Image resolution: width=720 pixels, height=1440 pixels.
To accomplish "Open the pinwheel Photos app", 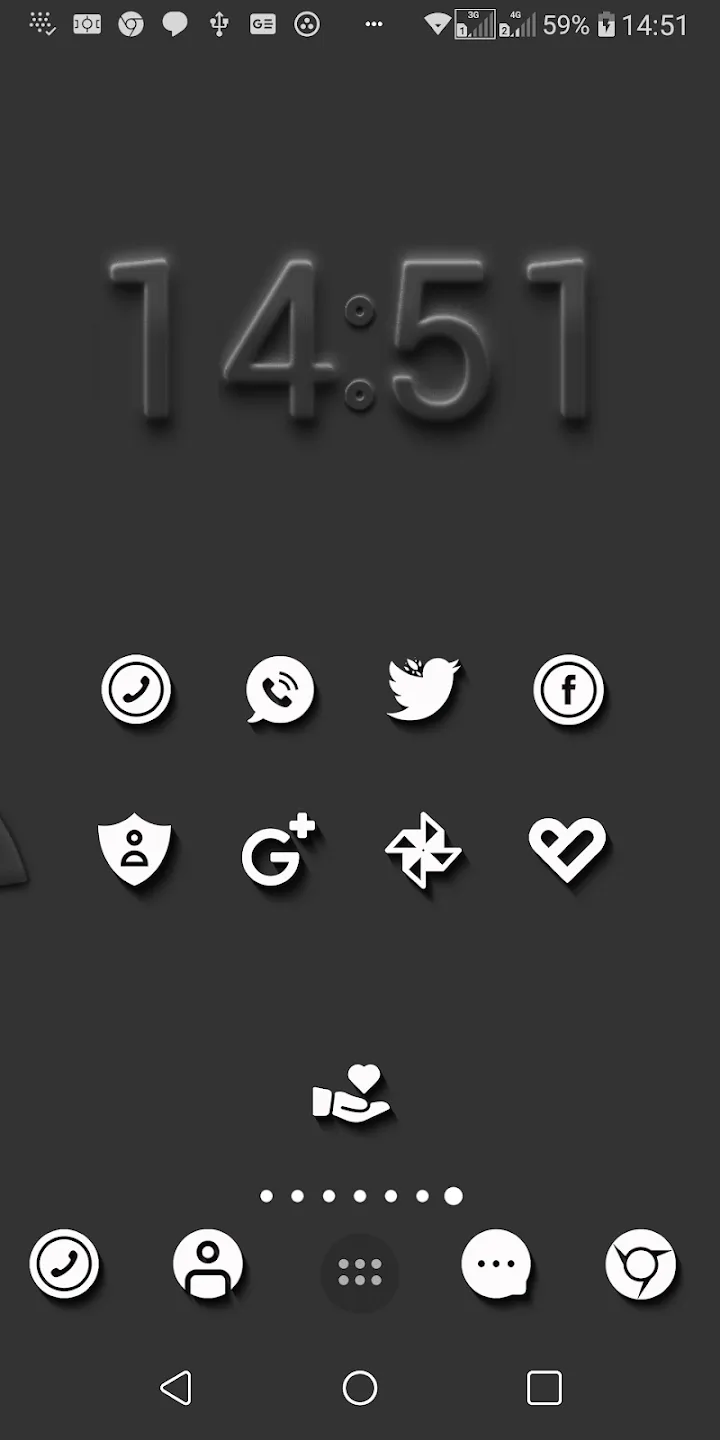I will pos(423,851).
